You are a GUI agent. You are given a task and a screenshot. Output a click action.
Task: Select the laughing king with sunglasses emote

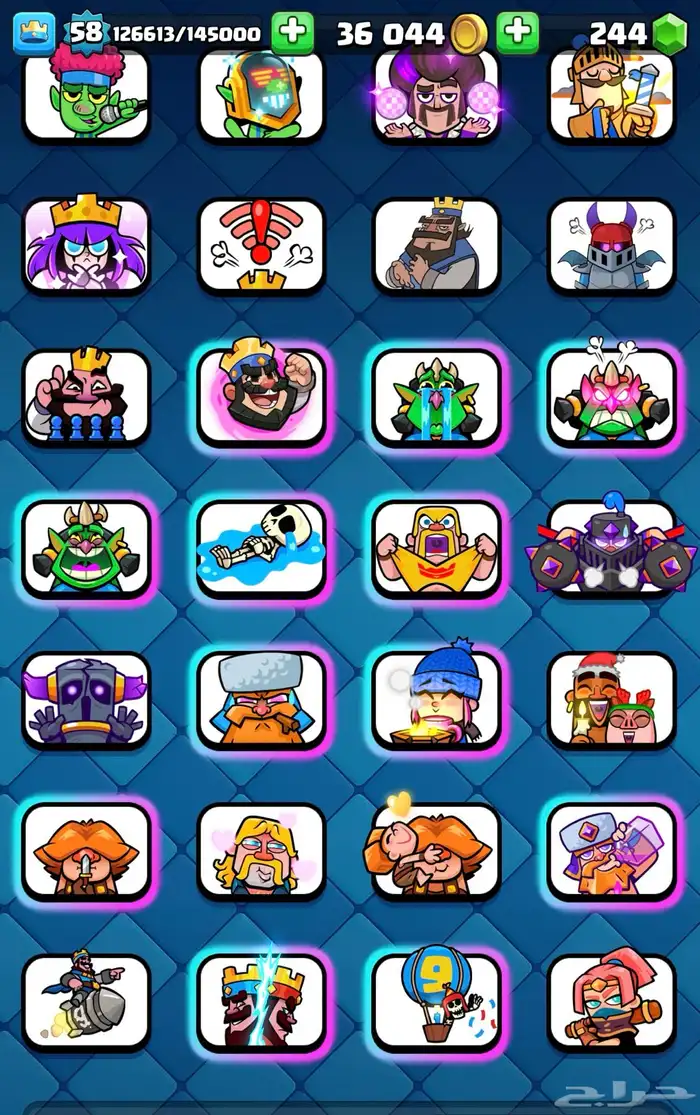pos(261,395)
